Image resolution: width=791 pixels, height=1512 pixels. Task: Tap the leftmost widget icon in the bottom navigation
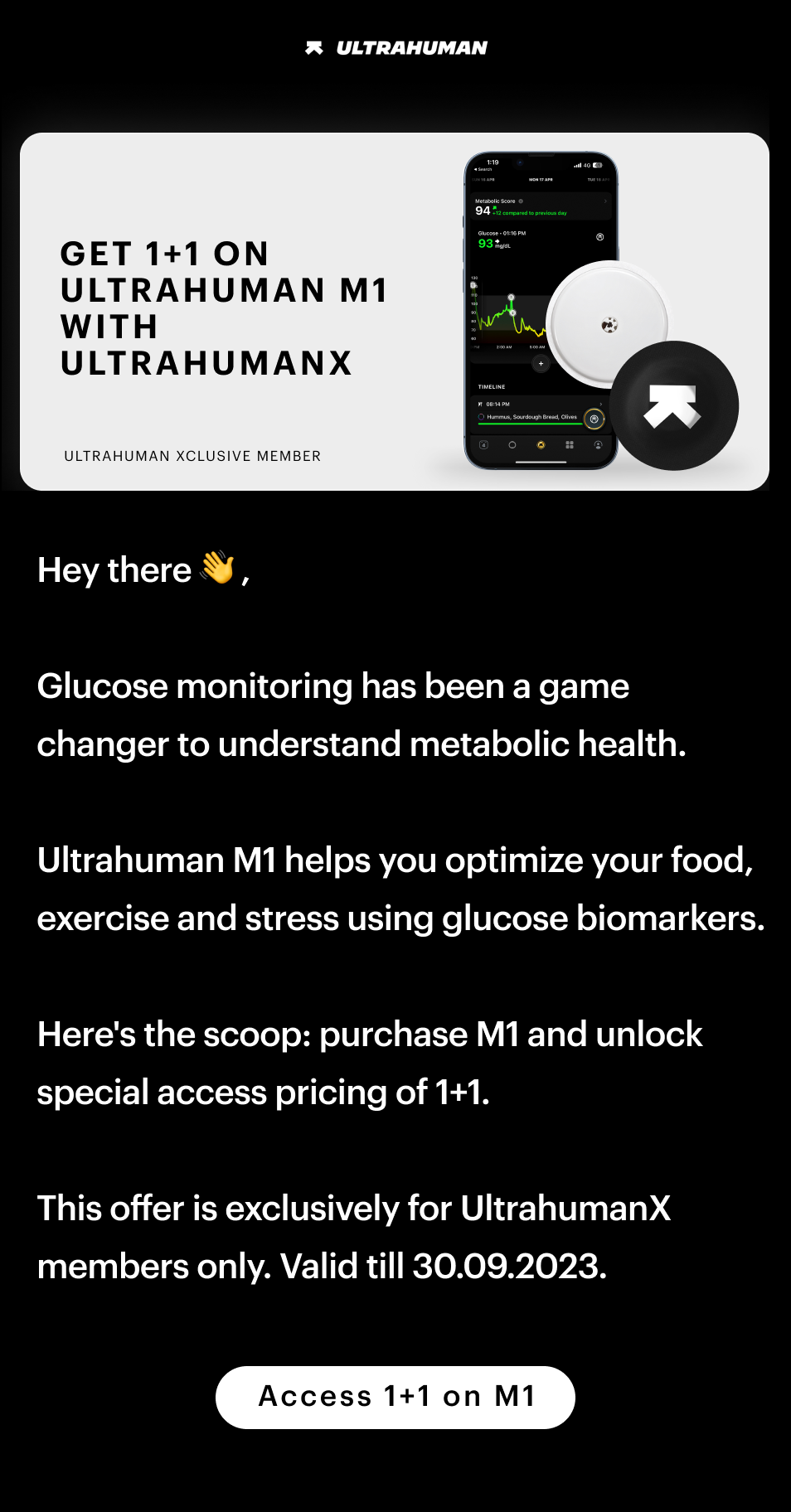(483, 447)
